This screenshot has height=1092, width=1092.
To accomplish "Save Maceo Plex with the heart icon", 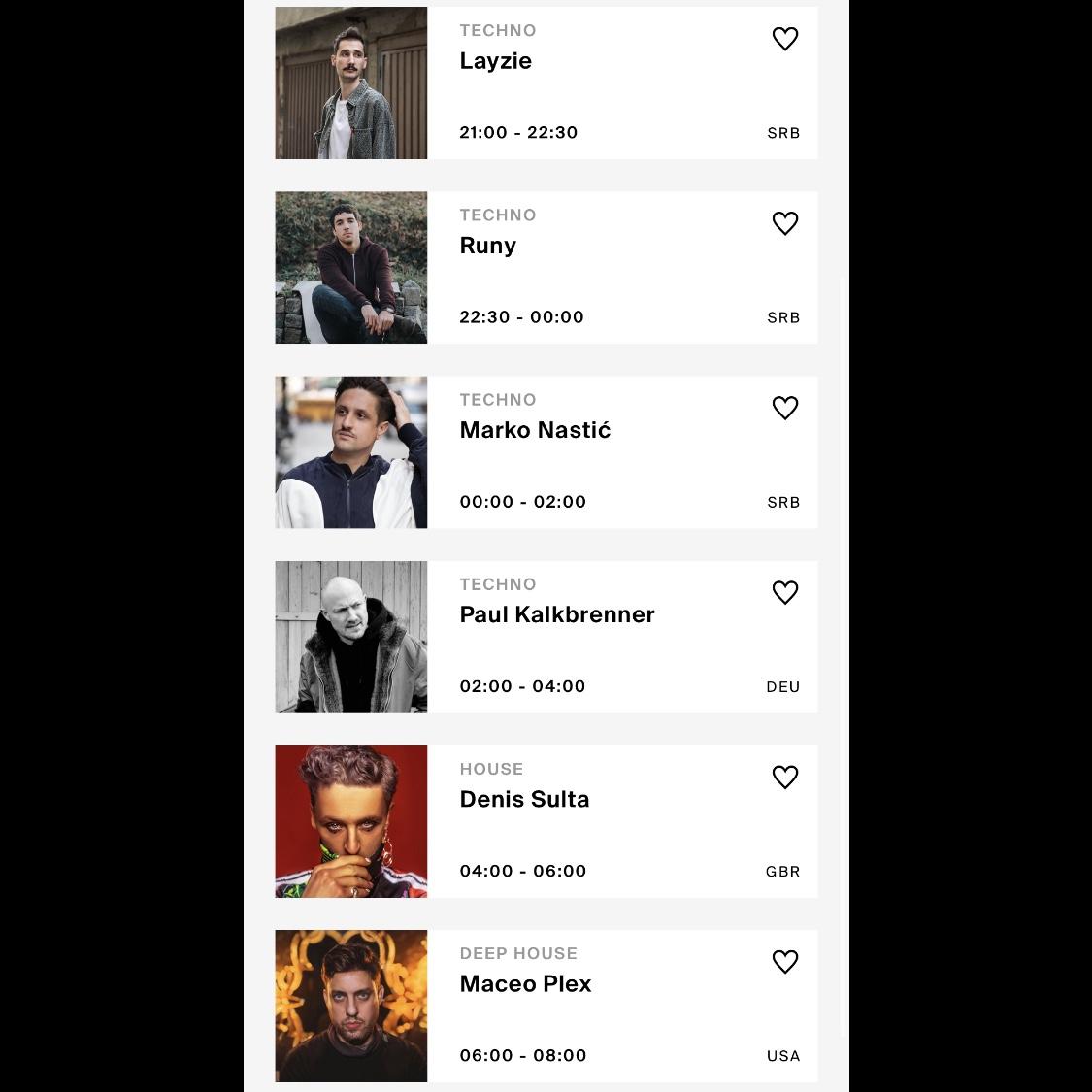I will click(x=784, y=961).
